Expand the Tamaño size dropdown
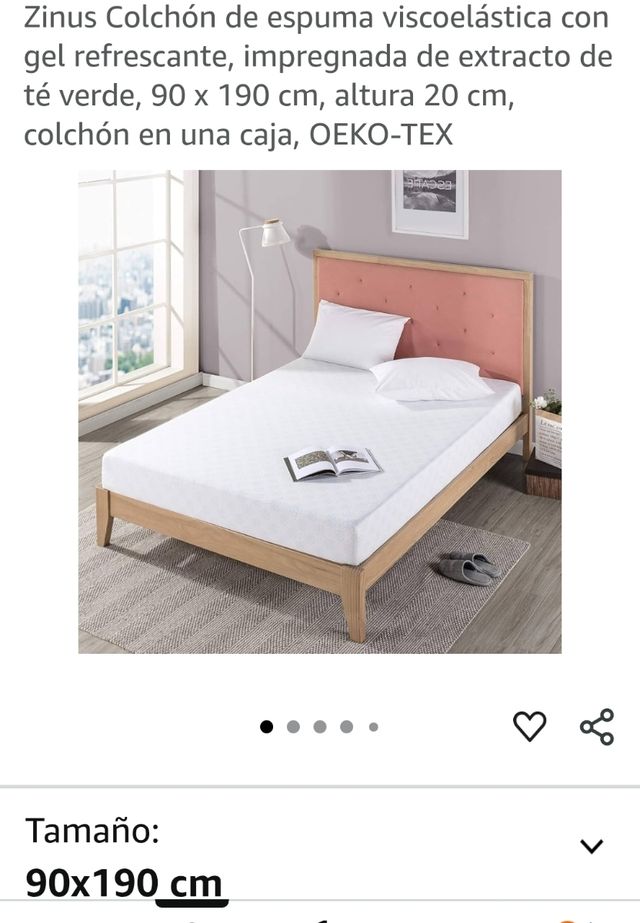This screenshot has width=640, height=923. [592, 847]
